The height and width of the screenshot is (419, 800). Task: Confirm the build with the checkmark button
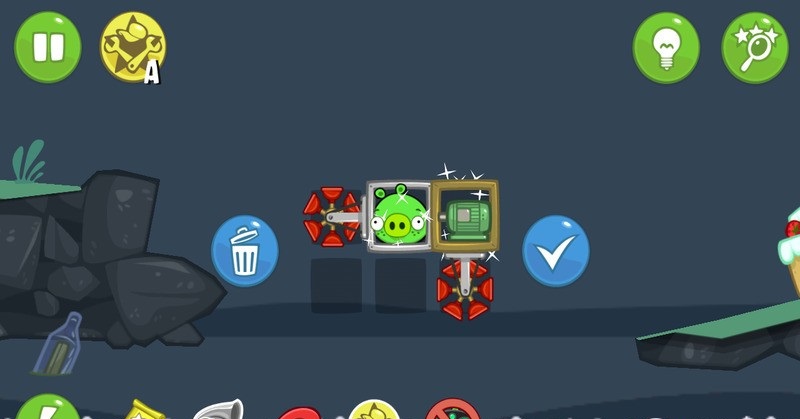coord(556,251)
